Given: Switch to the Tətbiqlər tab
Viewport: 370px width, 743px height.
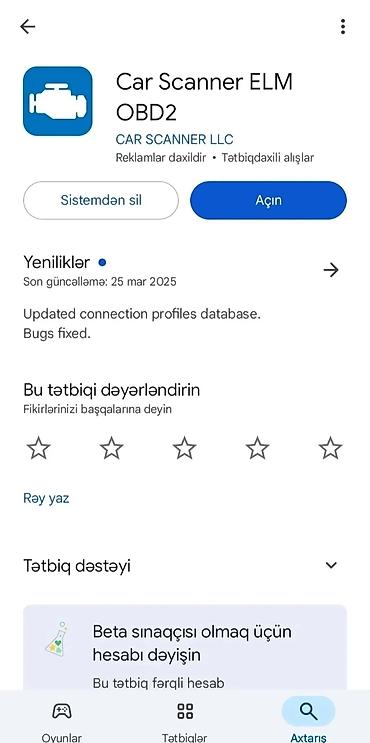Looking at the screenshot, I should click(x=185, y=718).
